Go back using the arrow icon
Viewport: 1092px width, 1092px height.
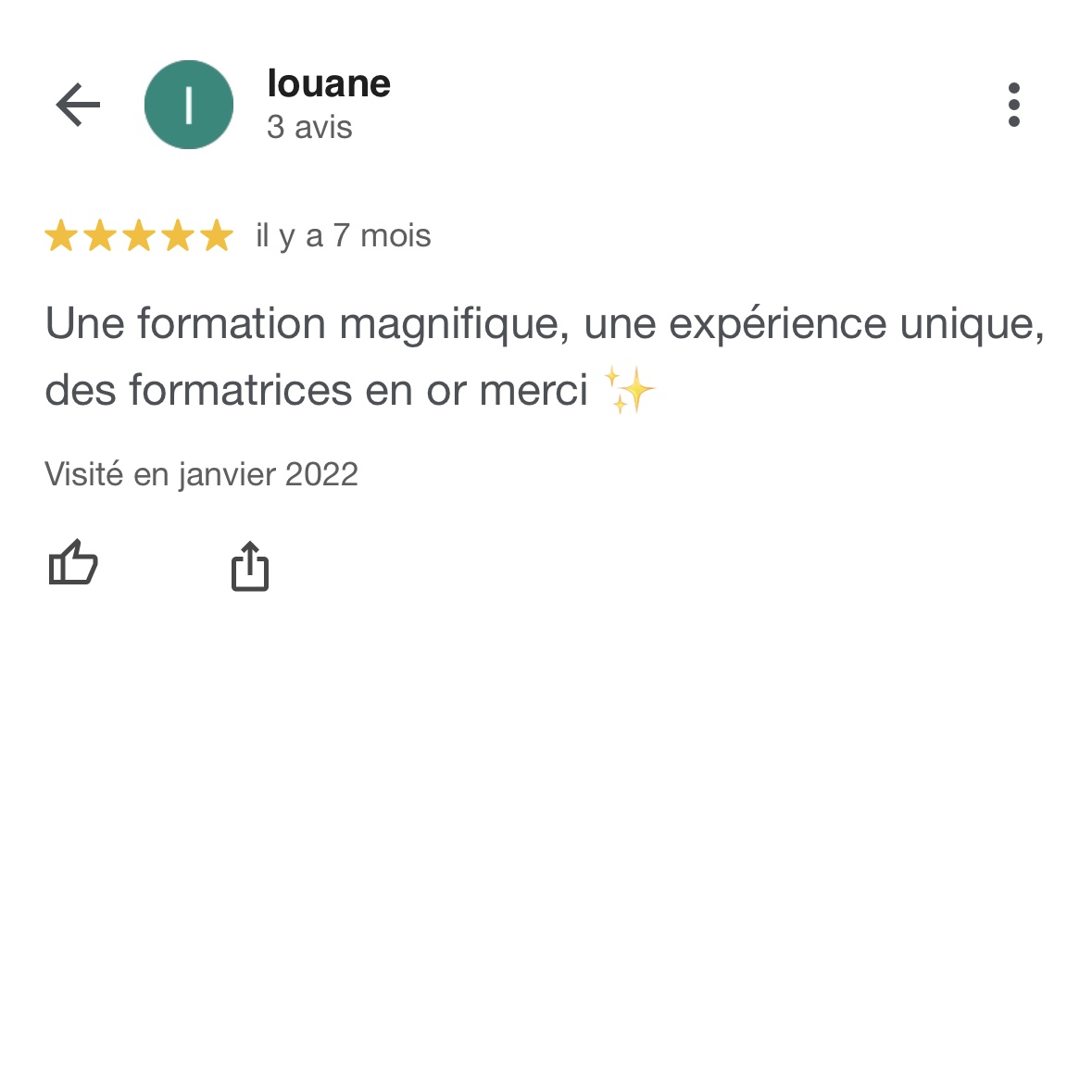tap(78, 105)
